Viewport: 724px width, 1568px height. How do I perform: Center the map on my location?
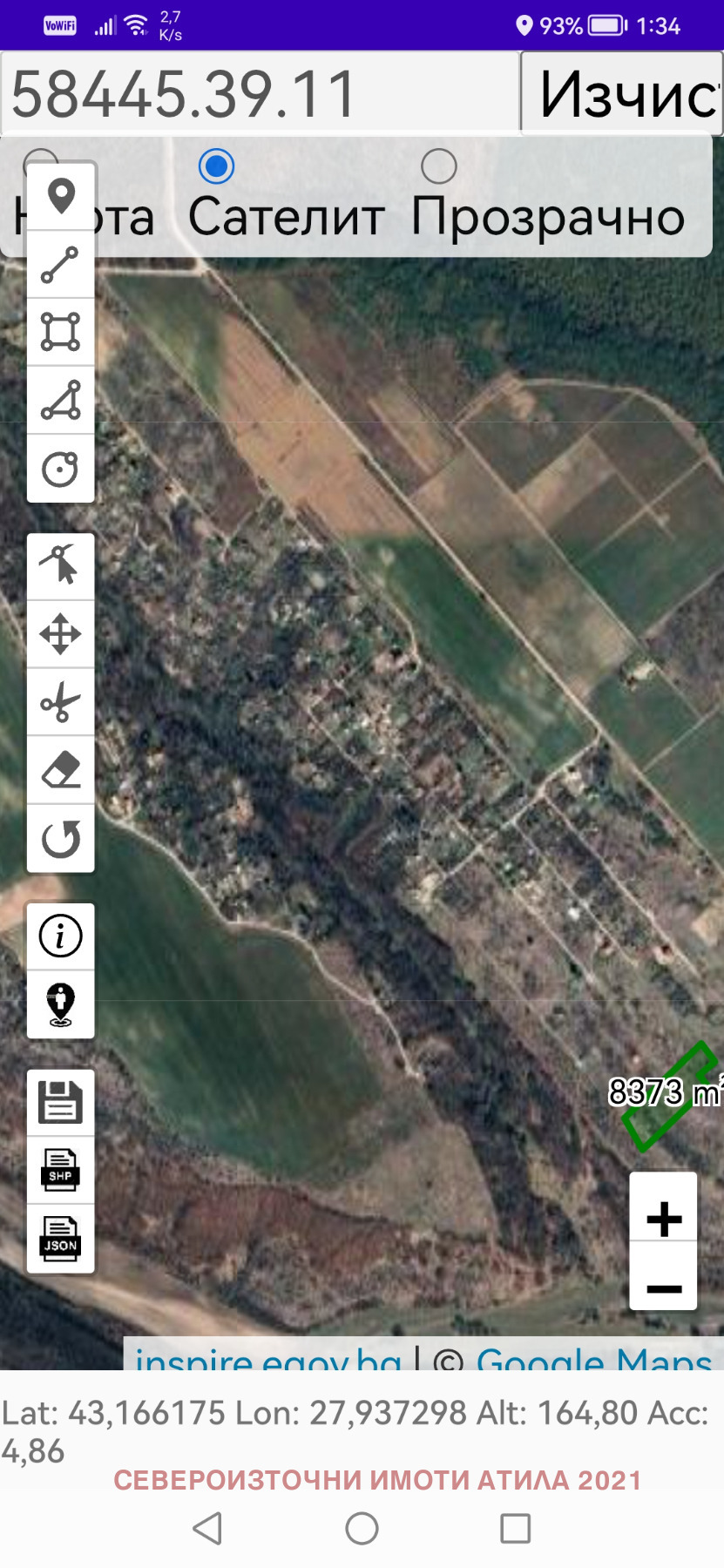(x=61, y=1004)
